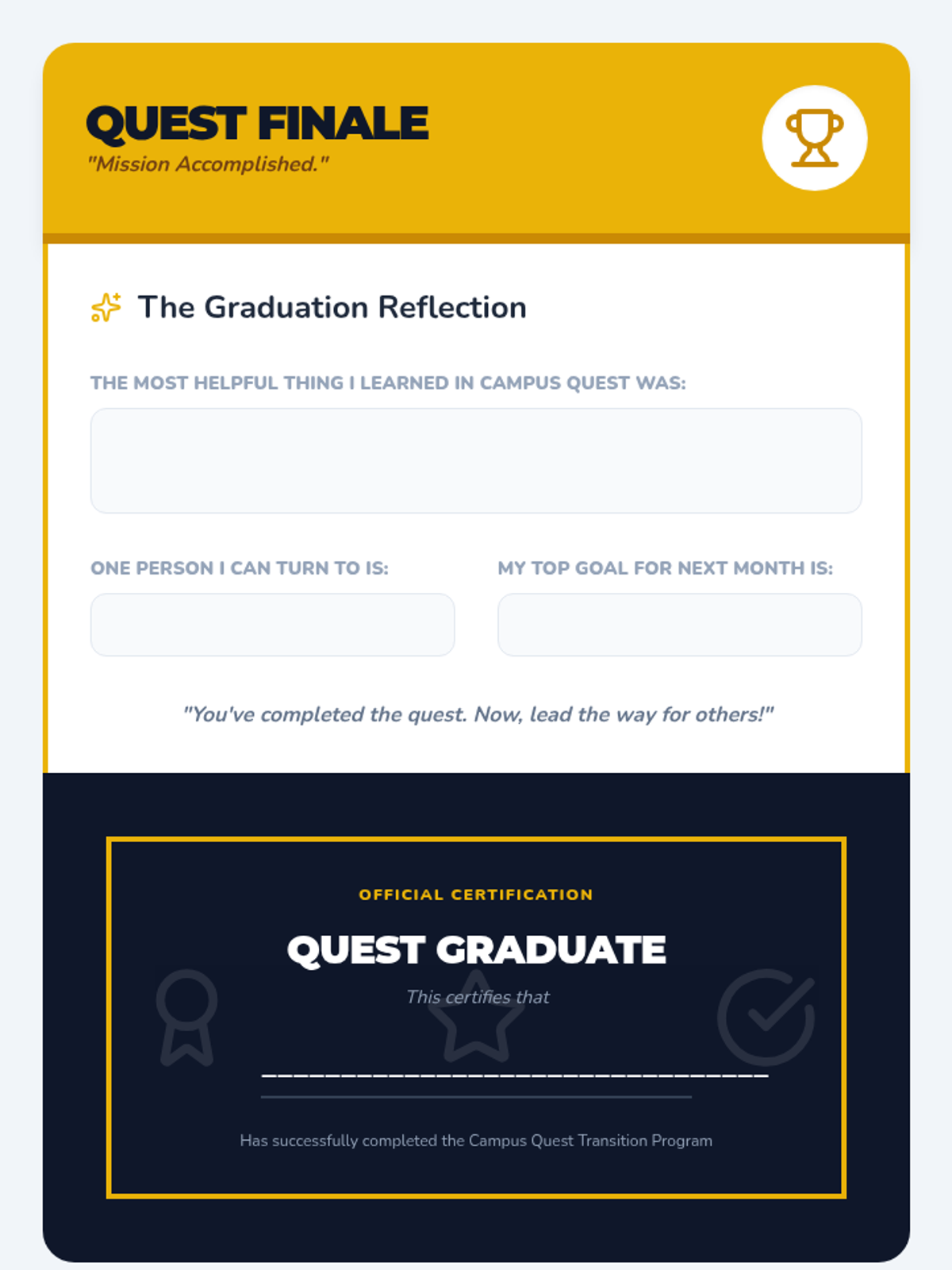Focus the 'One person I can turn to' field

(272, 625)
